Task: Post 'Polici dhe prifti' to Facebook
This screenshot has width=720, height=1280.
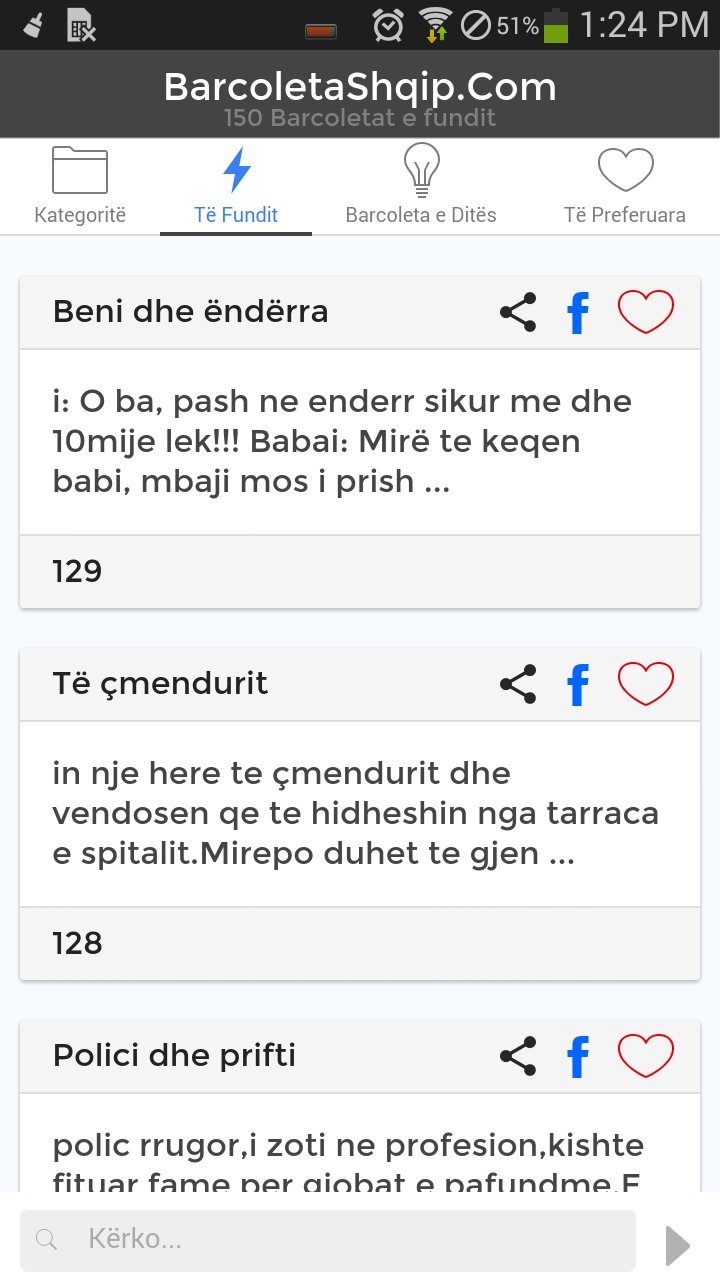Action: pyautogui.click(x=578, y=1055)
